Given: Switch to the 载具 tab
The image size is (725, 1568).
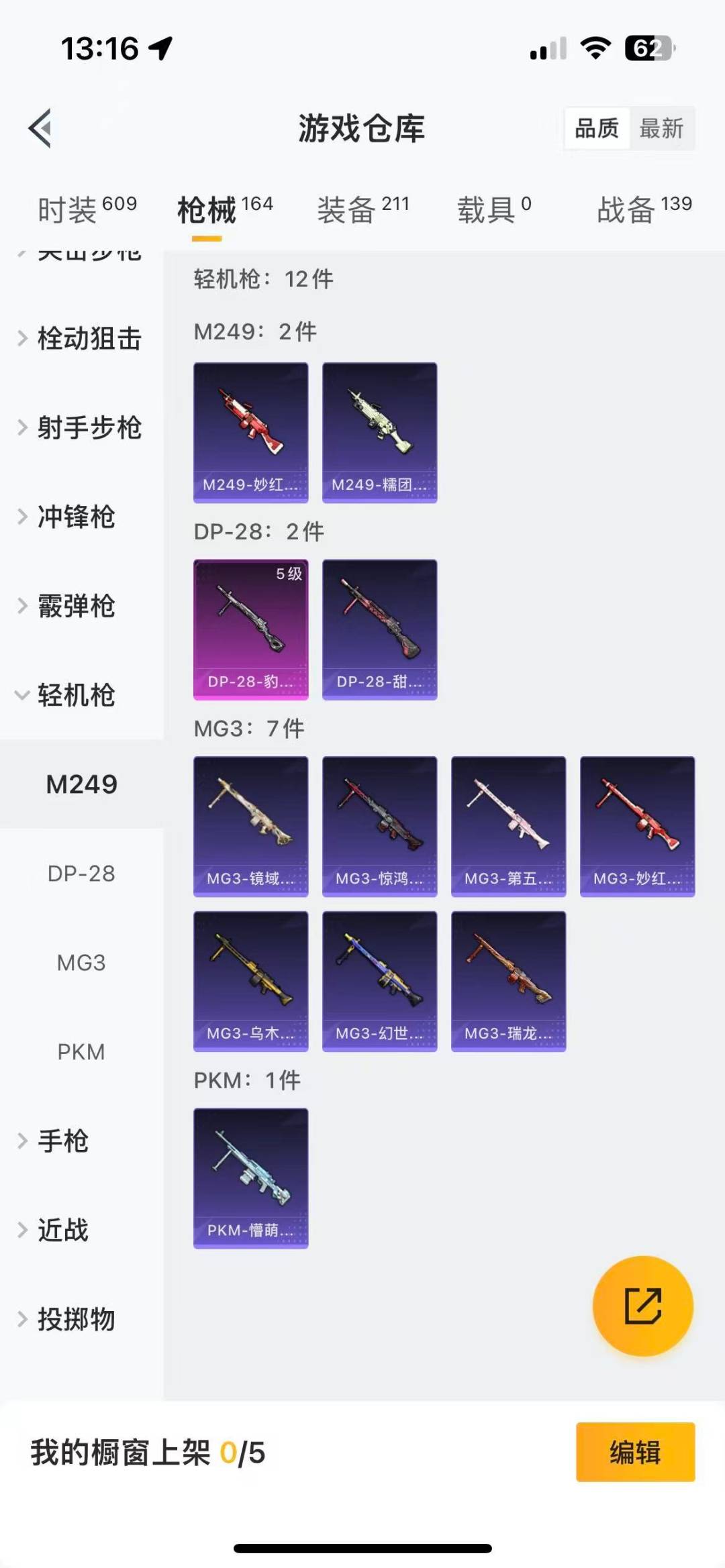Looking at the screenshot, I should [494, 209].
